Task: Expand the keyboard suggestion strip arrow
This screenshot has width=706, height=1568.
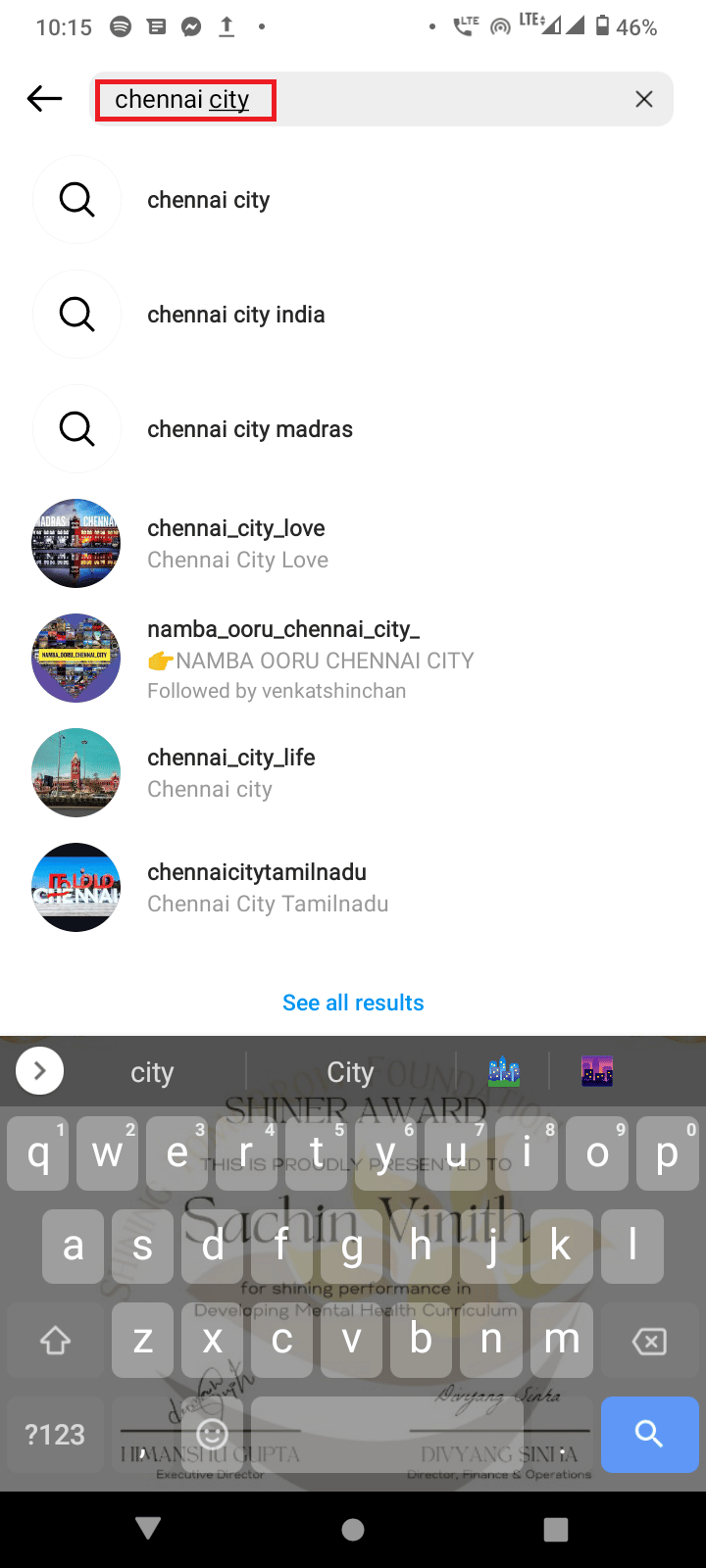Action: tap(40, 1071)
